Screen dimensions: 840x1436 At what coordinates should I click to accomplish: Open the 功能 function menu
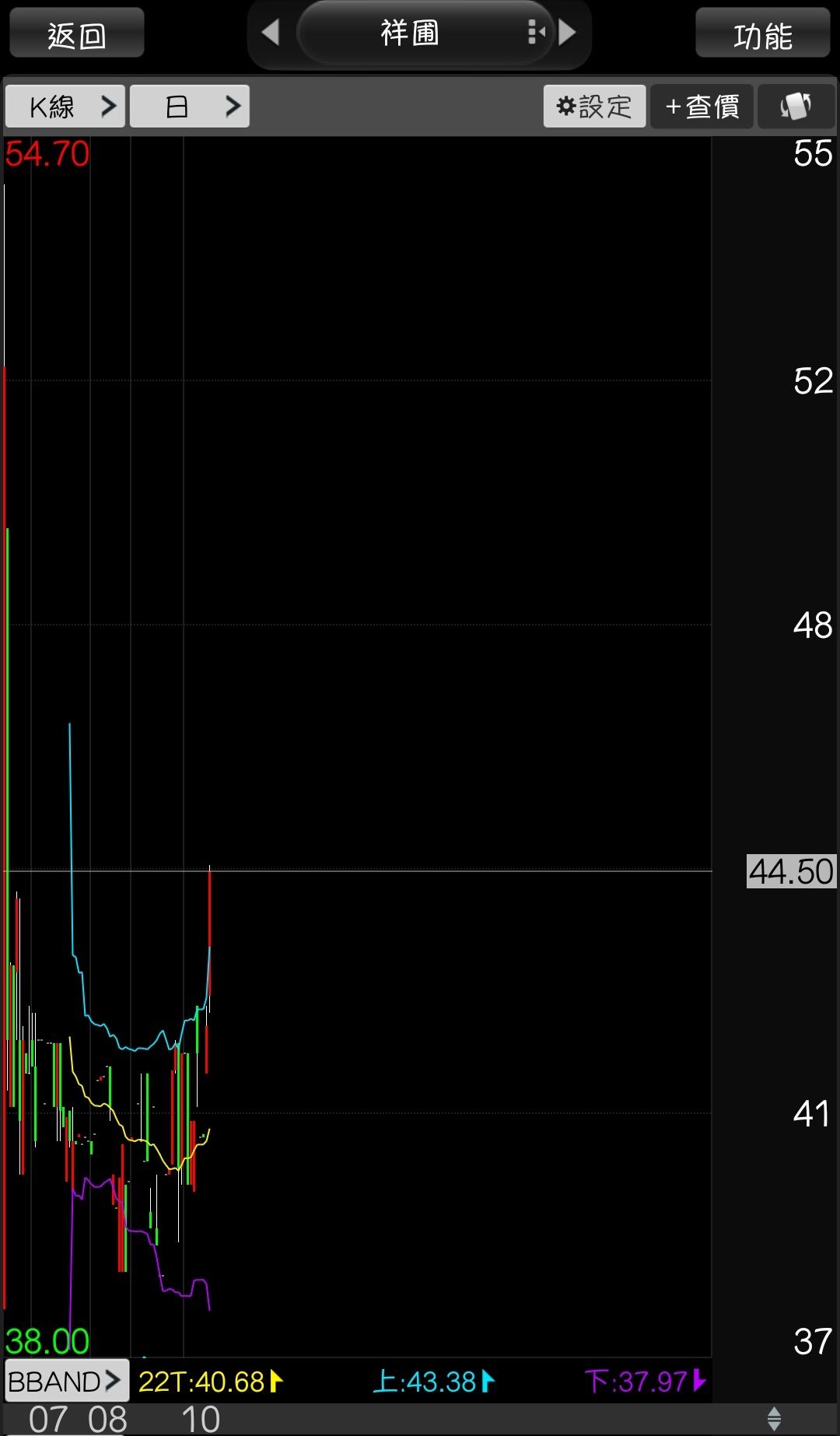click(762, 34)
